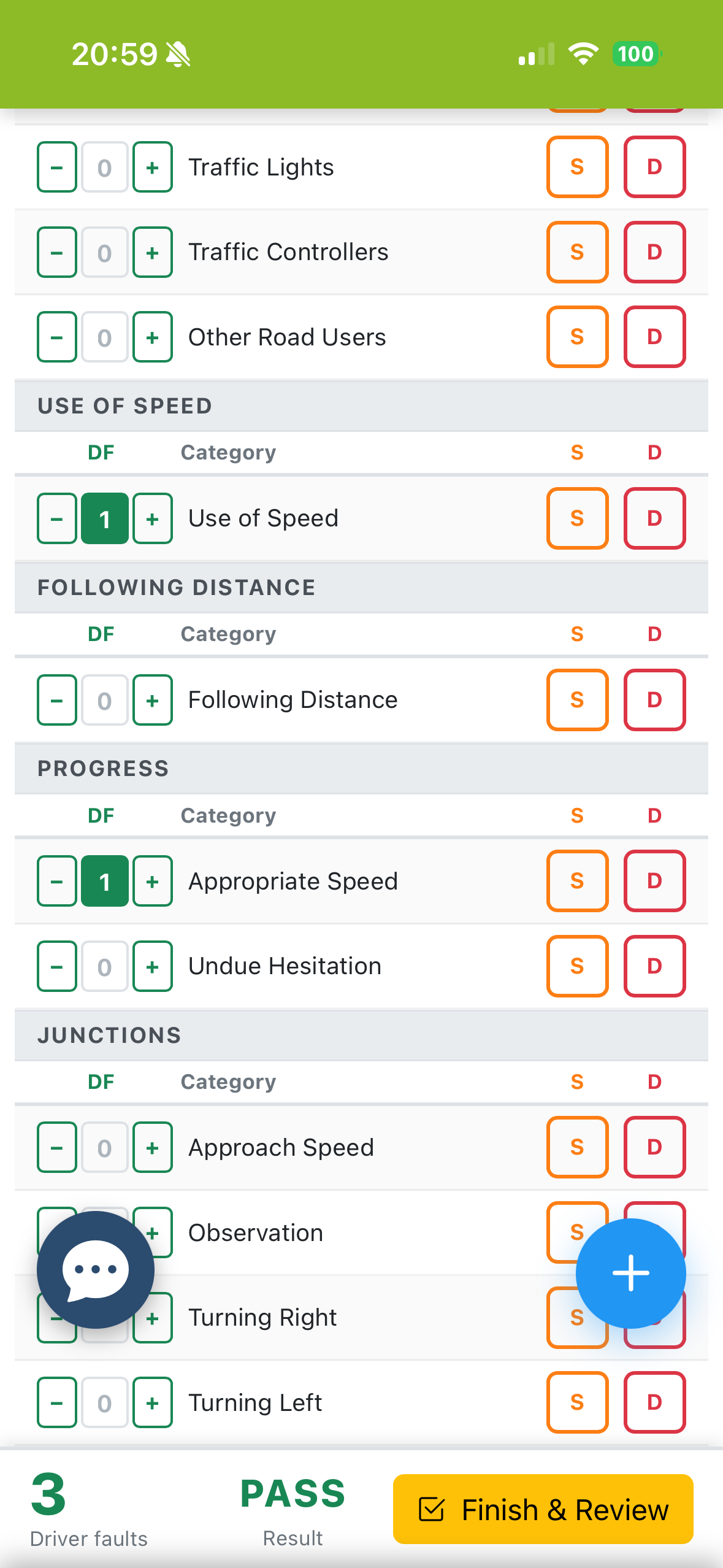Mark a serious fault for Undue Hesitation
Image resolution: width=723 pixels, height=1568 pixels.
[576, 966]
